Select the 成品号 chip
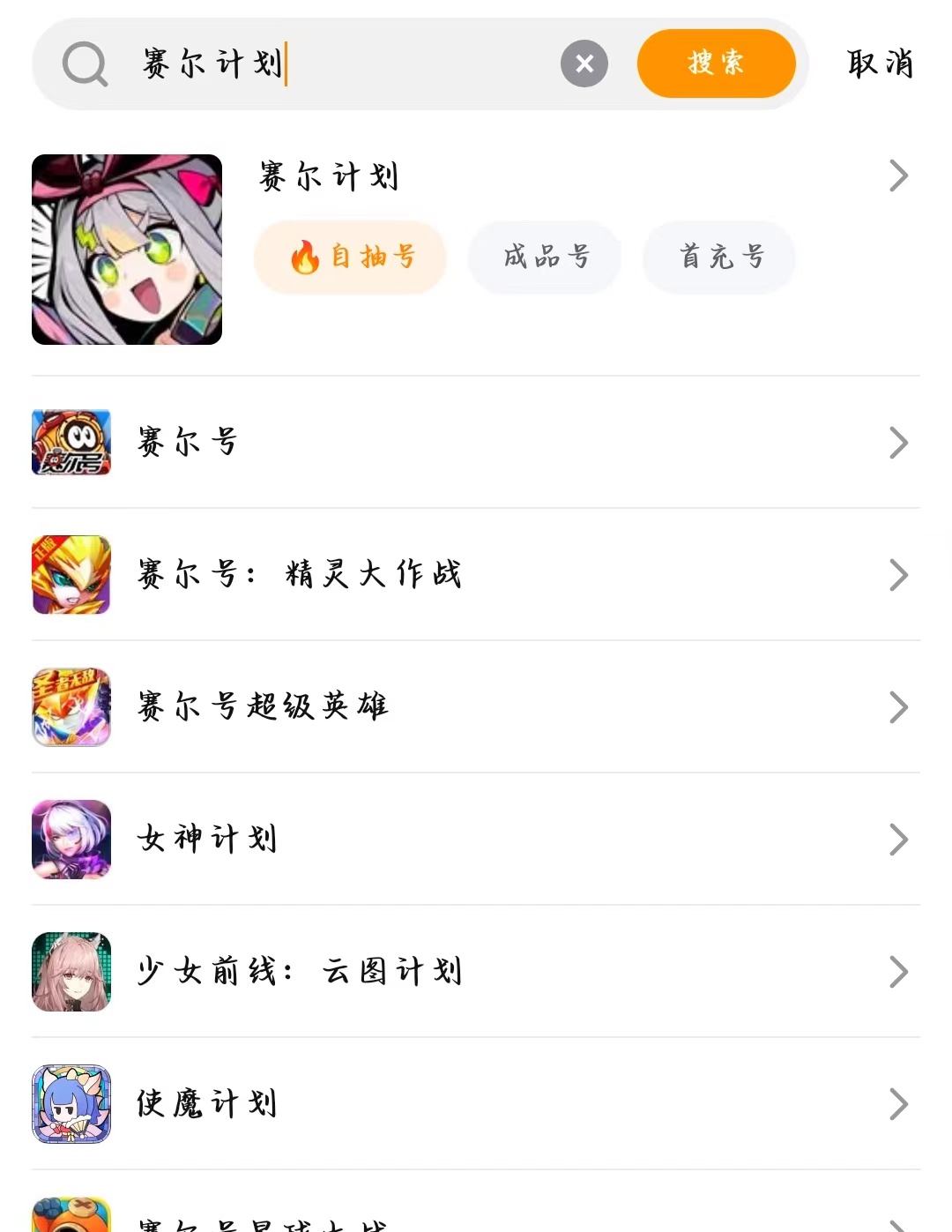This screenshot has width=952, height=1232. click(546, 258)
